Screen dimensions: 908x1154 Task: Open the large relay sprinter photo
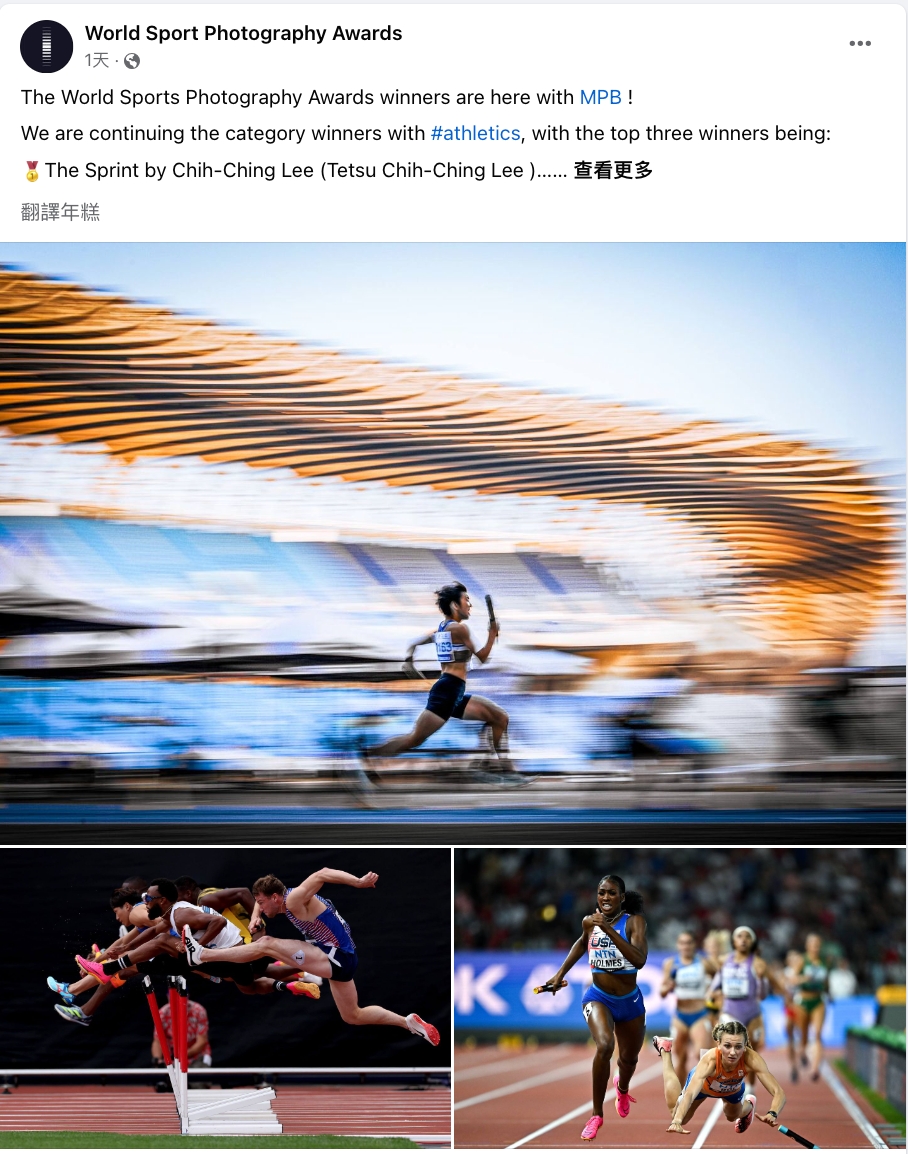click(x=453, y=543)
